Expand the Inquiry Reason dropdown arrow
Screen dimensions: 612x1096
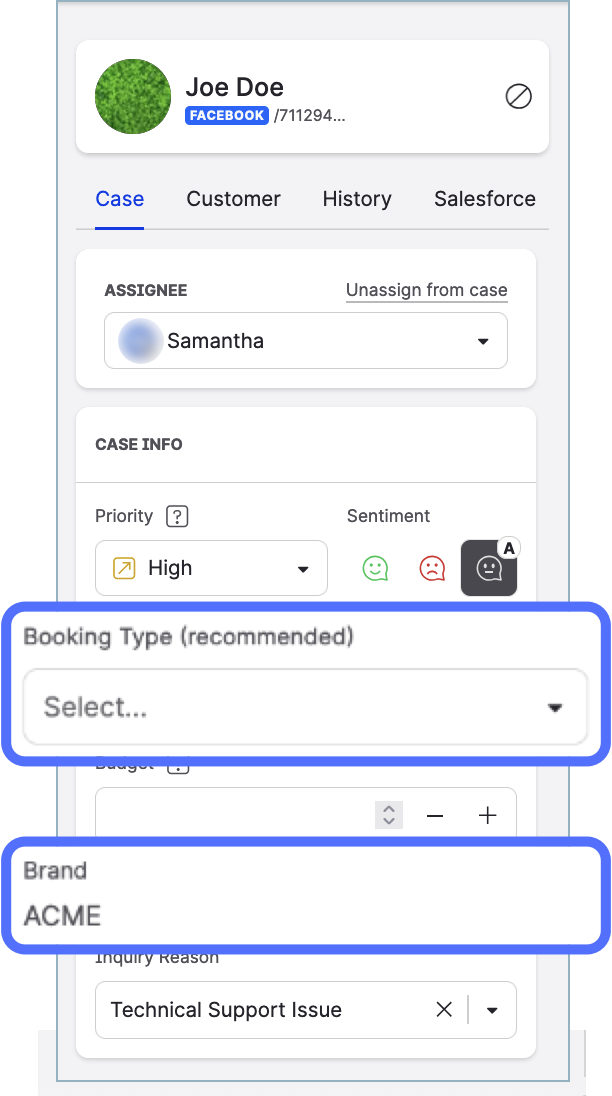492,1010
